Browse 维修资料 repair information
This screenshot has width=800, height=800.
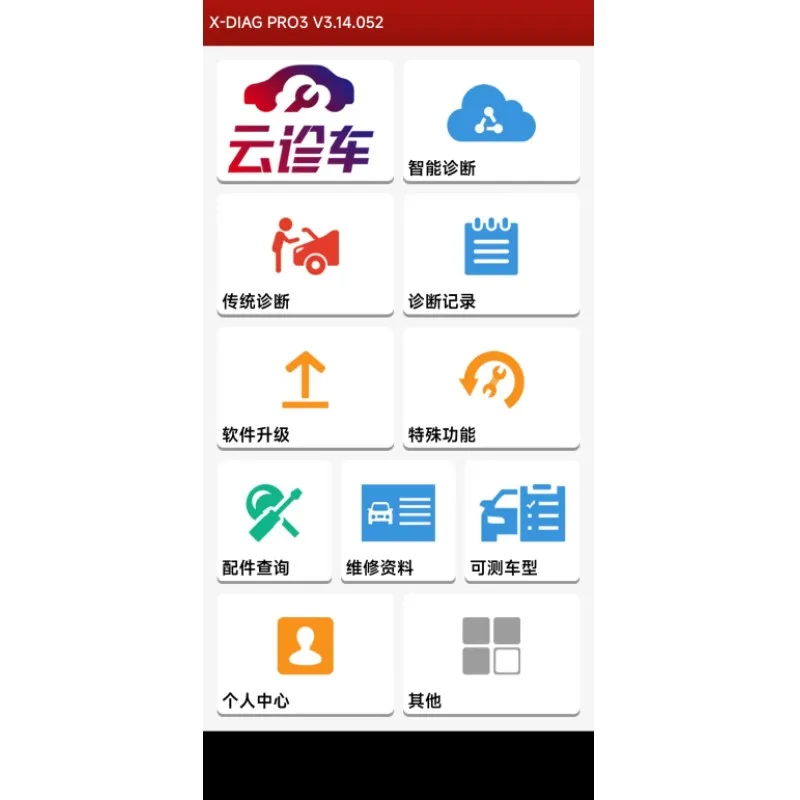click(x=398, y=521)
